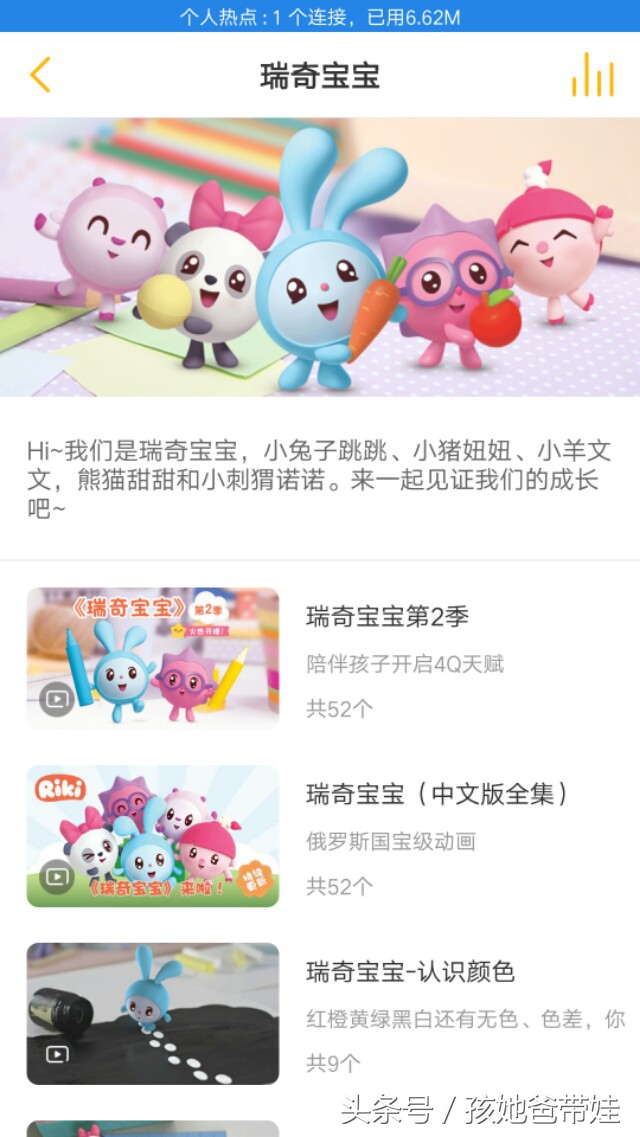The width and height of the screenshot is (640, 1137).
Task: Go back using the yellow arrow
Action: tap(40, 75)
